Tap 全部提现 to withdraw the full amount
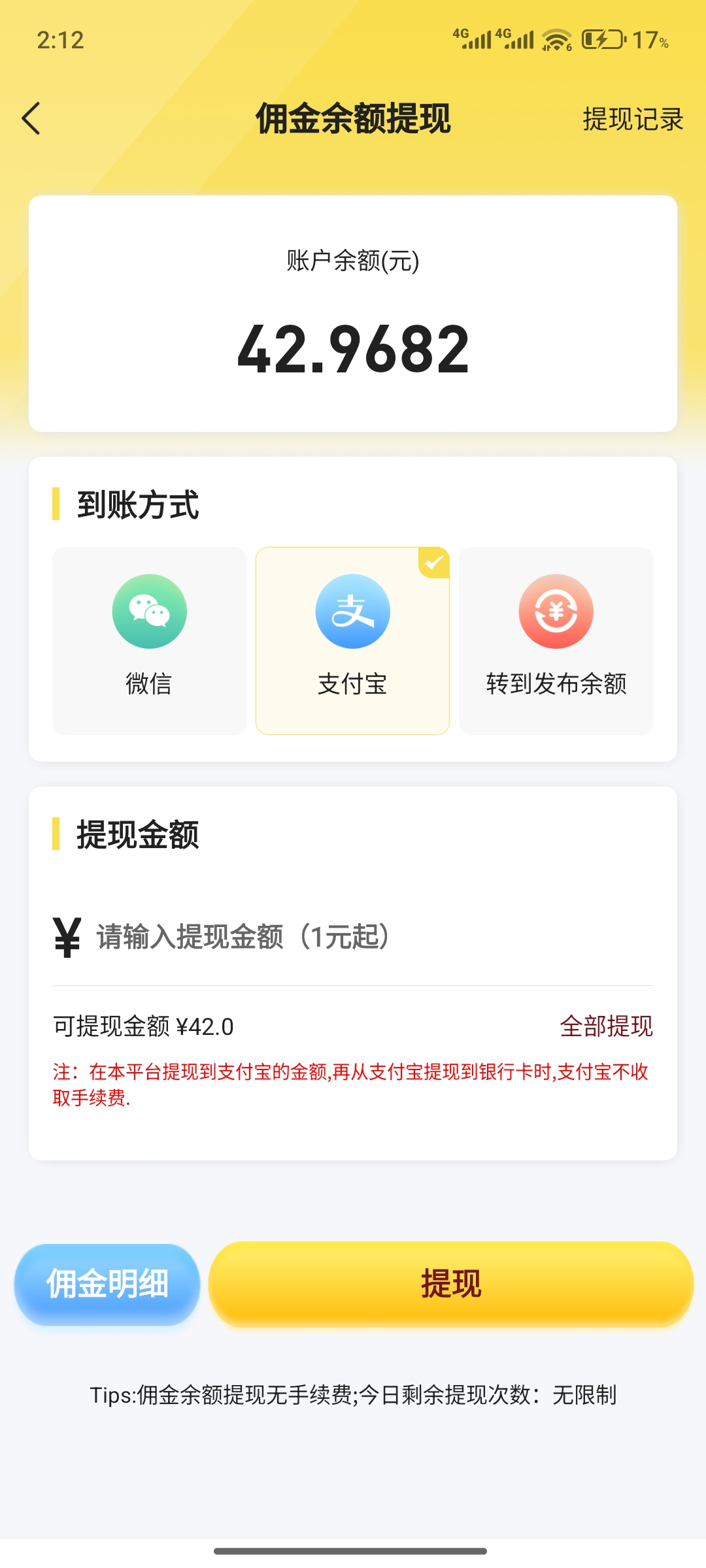706x1568 pixels. (x=606, y=1026)
